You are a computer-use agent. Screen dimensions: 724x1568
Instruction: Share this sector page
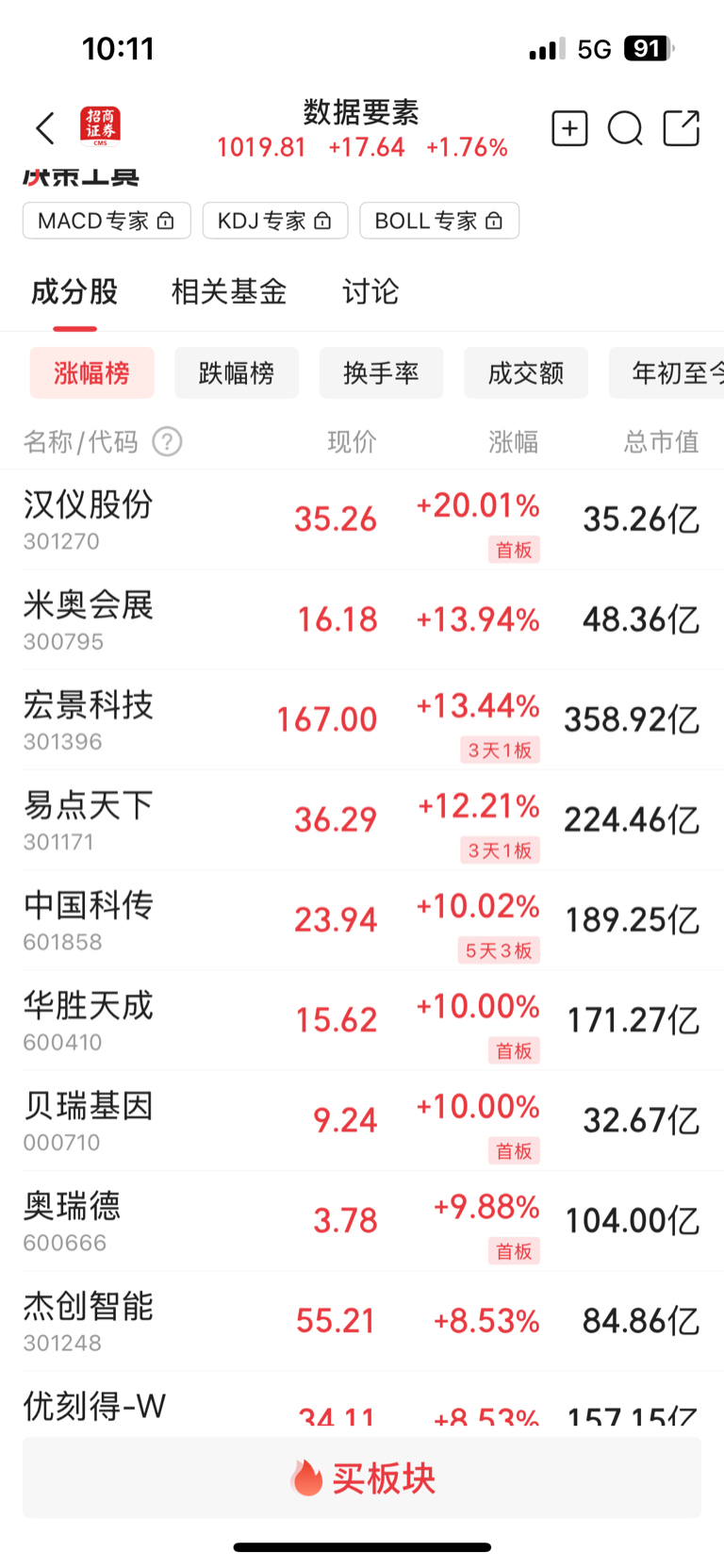[682, 128]
